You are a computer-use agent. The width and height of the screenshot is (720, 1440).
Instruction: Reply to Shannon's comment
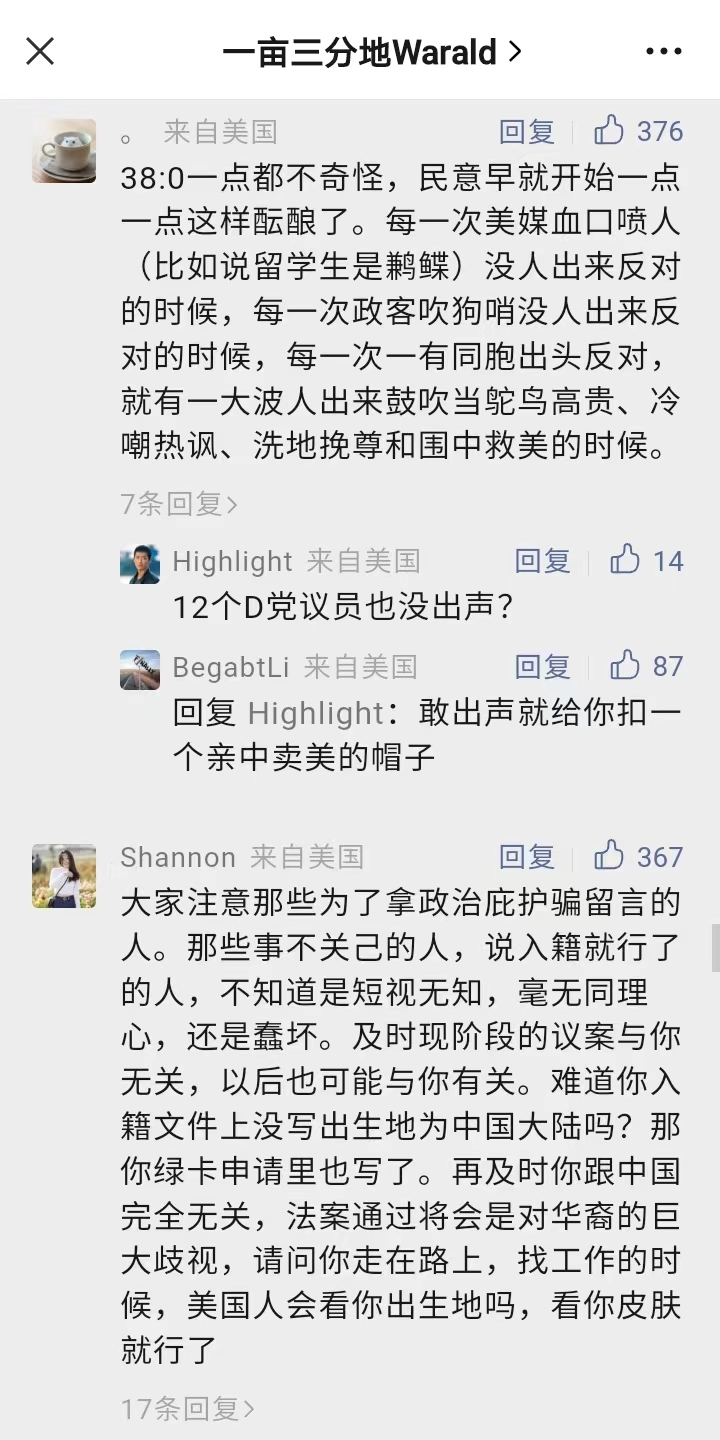527,857
